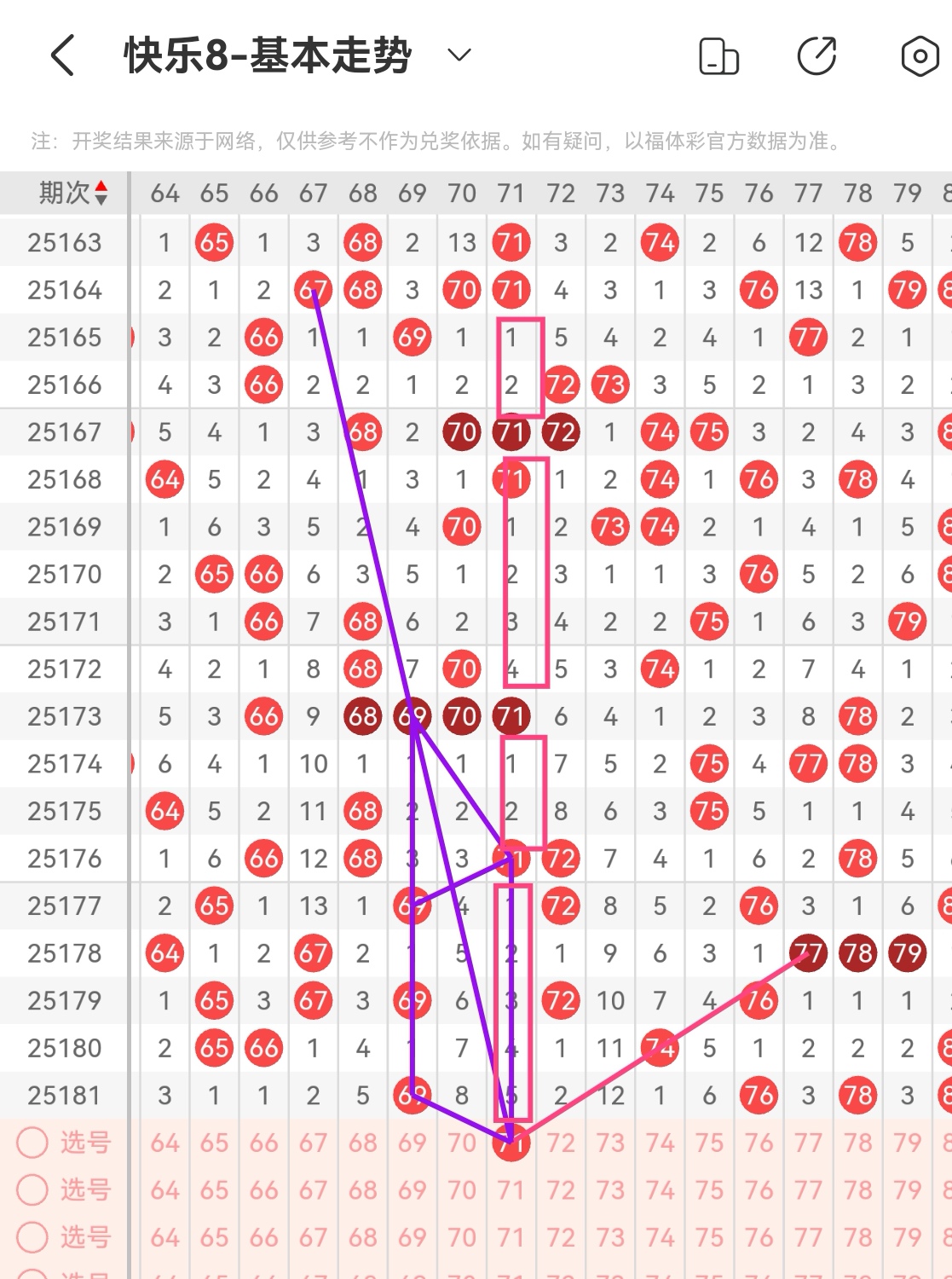This screenshot has height=1279, width=952.
Task: Pick number 66 in the second 选号 row
Action: click(263, 1189)
